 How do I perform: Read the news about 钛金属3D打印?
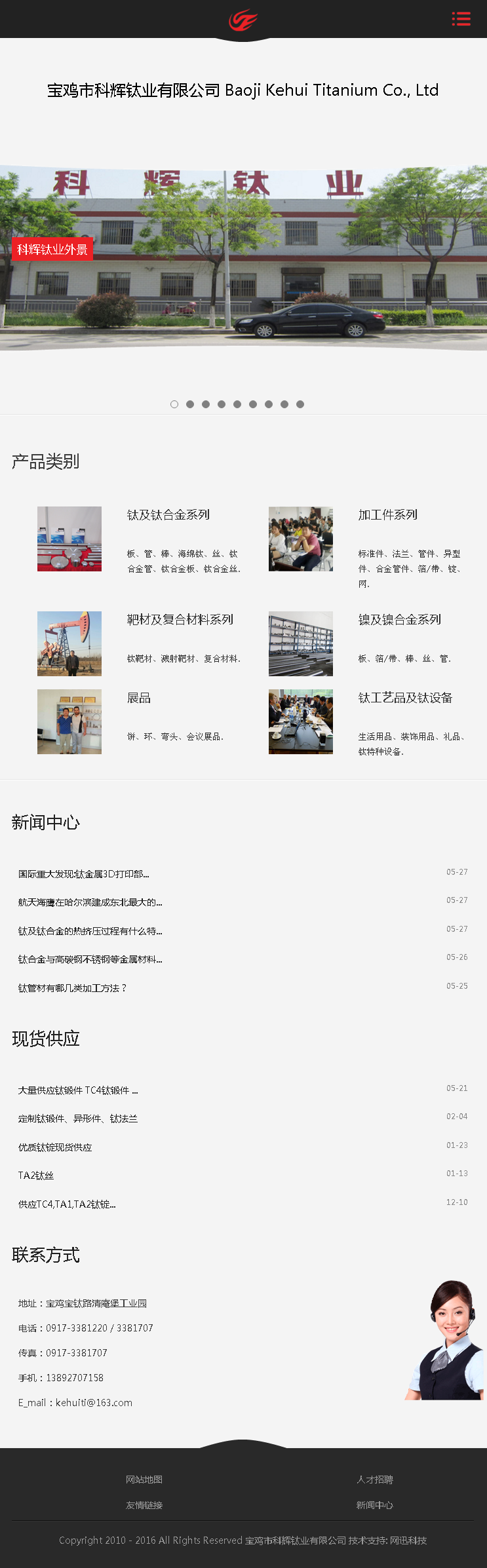coord(84,874)
